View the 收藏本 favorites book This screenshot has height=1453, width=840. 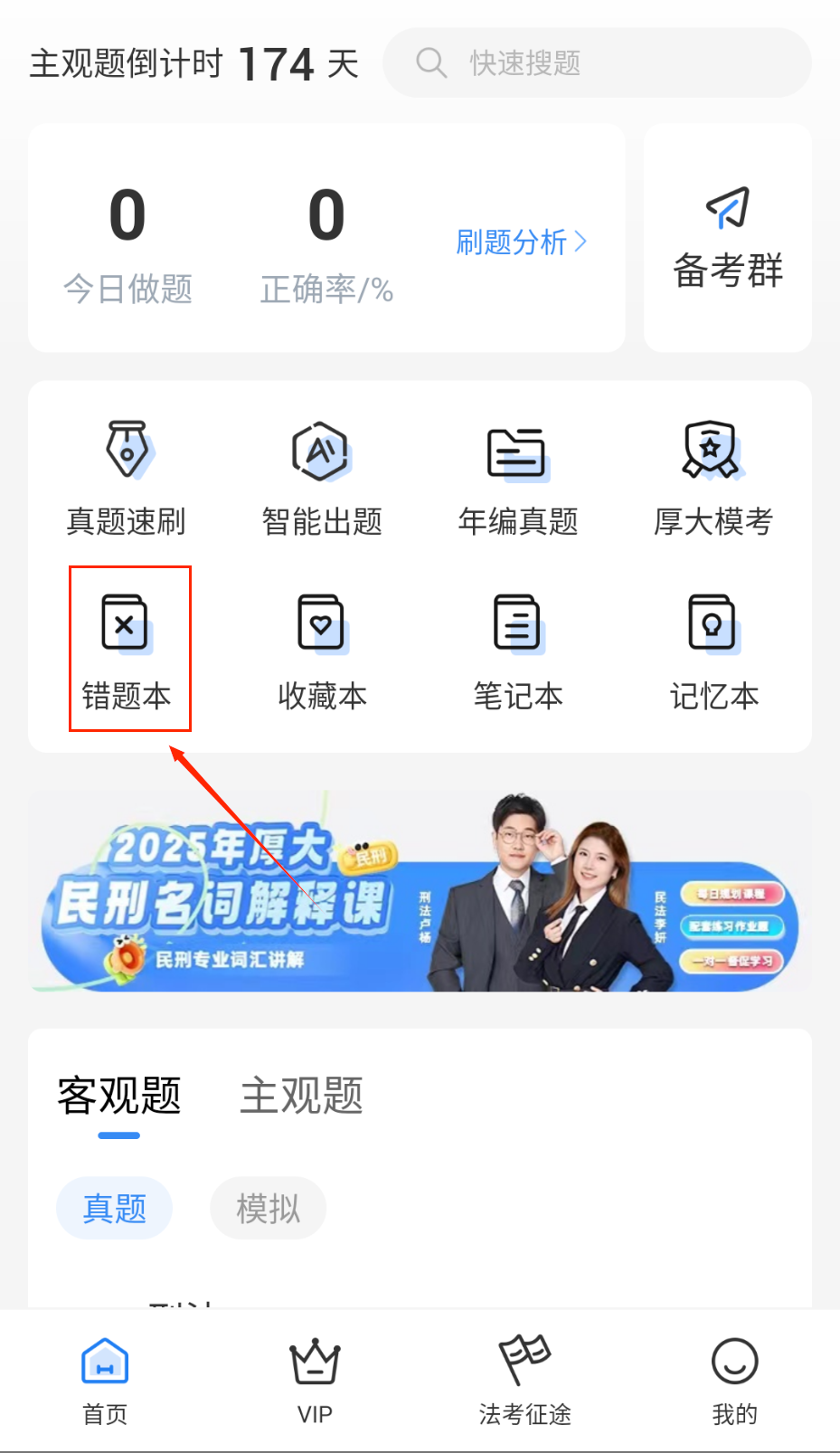322,649
